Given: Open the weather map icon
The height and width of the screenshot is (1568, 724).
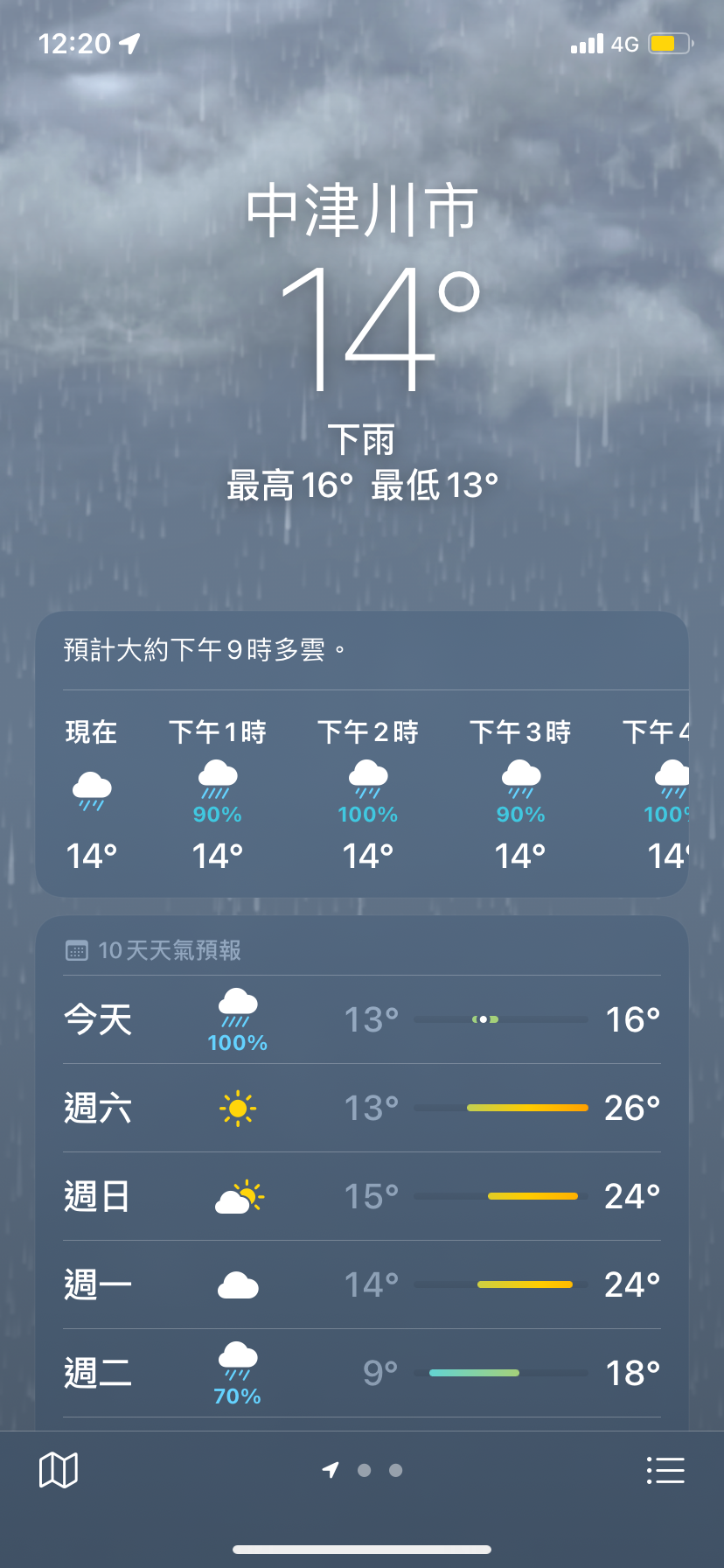Looking at the screenshot, I should [59, 1470].
